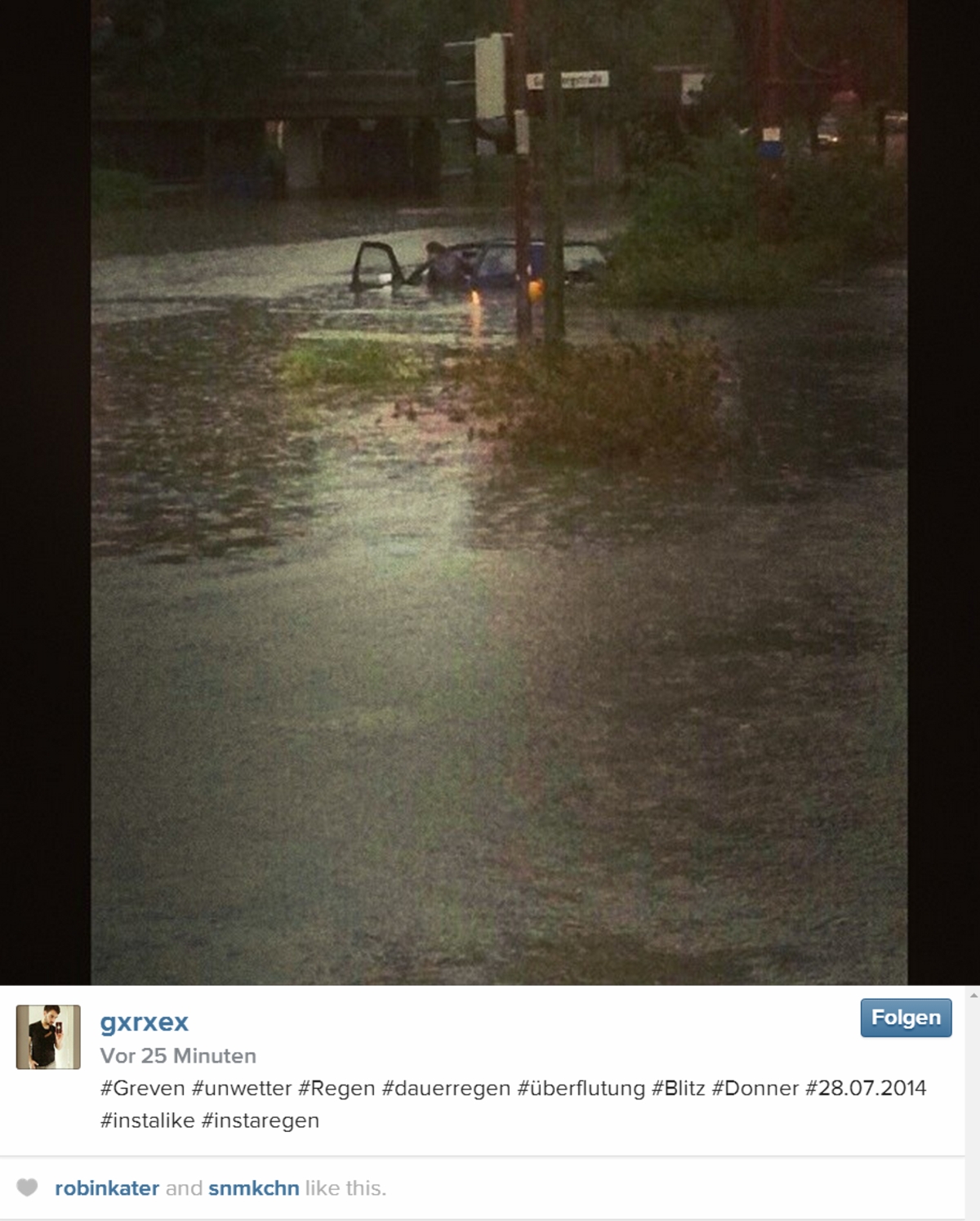
Task: Open the #Greven hashtag
Action: tap(142, 1088)
